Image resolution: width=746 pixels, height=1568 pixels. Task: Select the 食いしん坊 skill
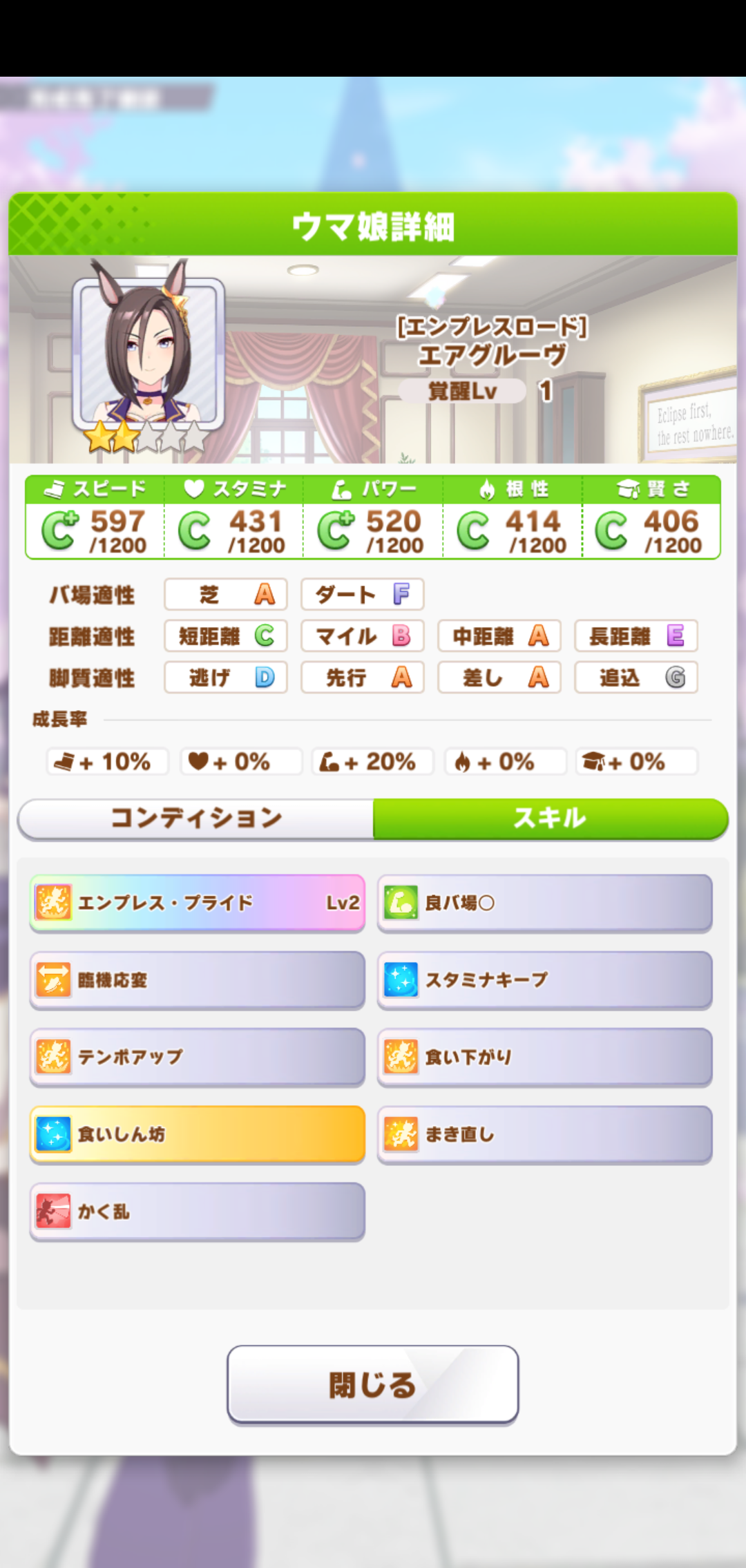(x=197, y=1134)
